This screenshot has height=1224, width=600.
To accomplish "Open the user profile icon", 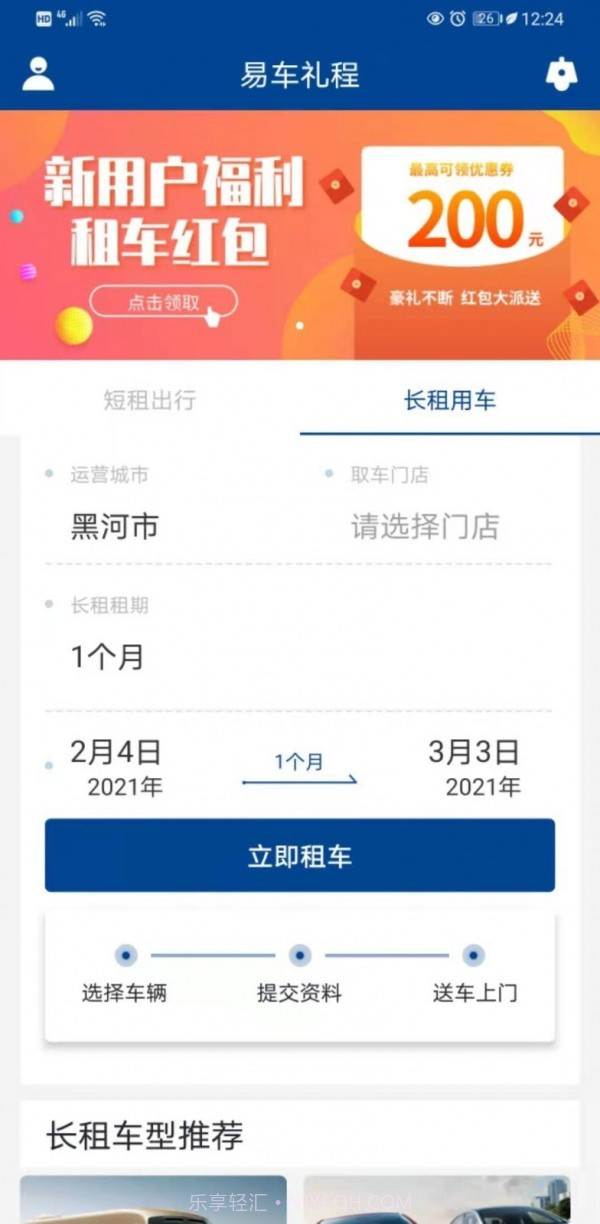I will coord(38,74).
